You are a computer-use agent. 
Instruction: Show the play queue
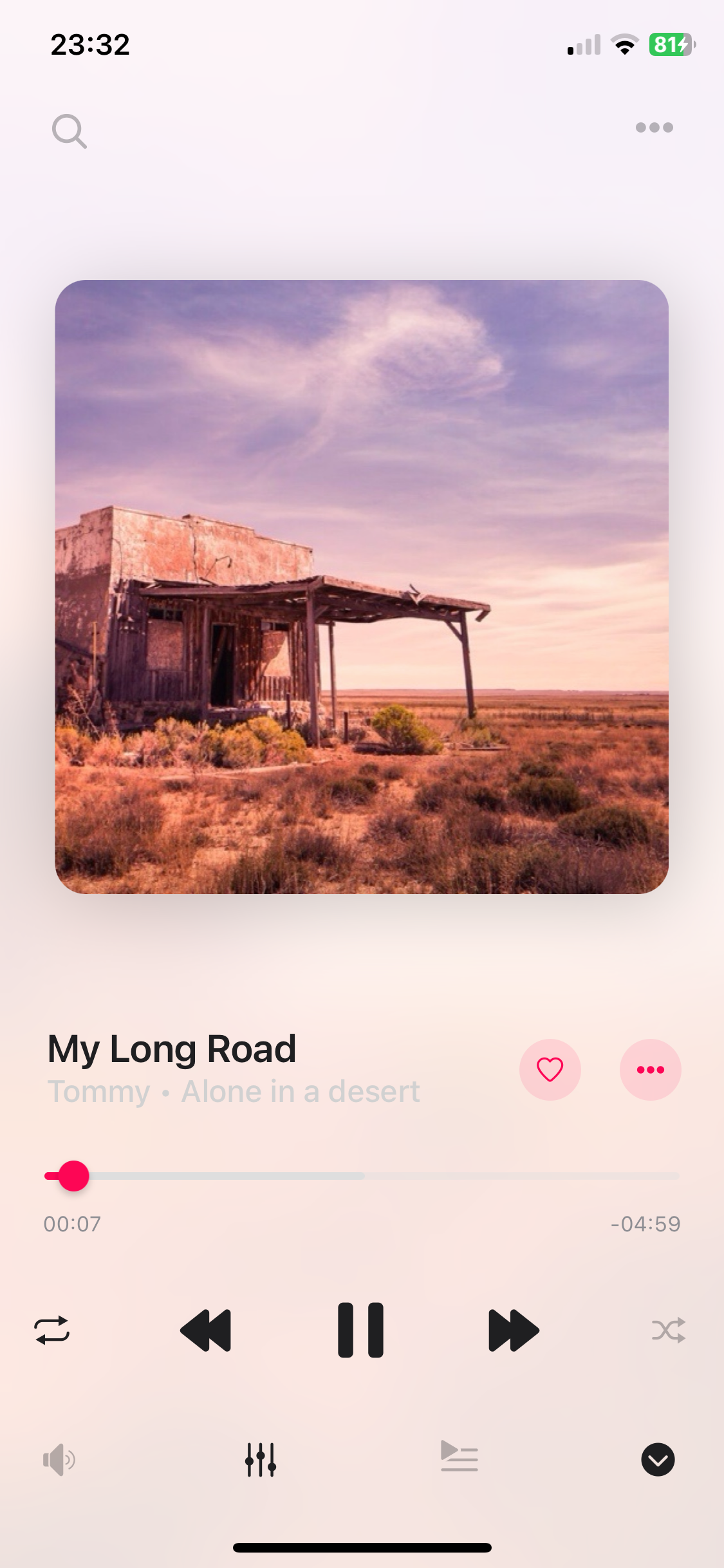[459, 1457]
